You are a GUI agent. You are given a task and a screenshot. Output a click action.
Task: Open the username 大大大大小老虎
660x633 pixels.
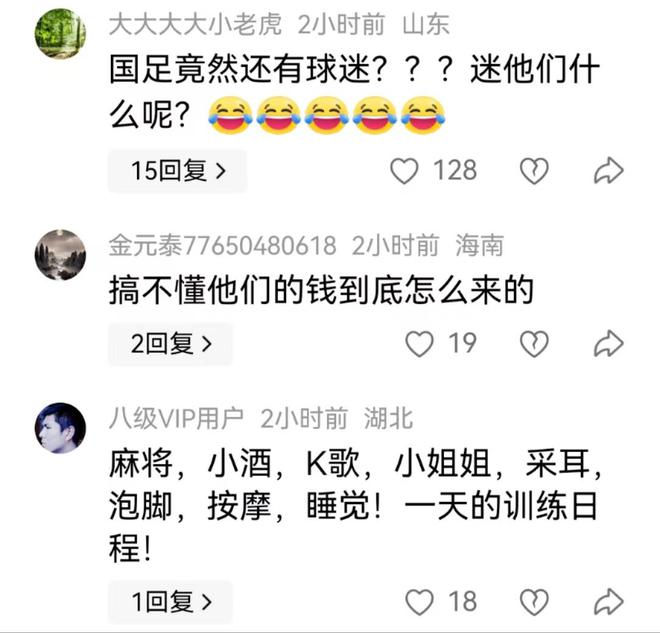pos(195,23)
